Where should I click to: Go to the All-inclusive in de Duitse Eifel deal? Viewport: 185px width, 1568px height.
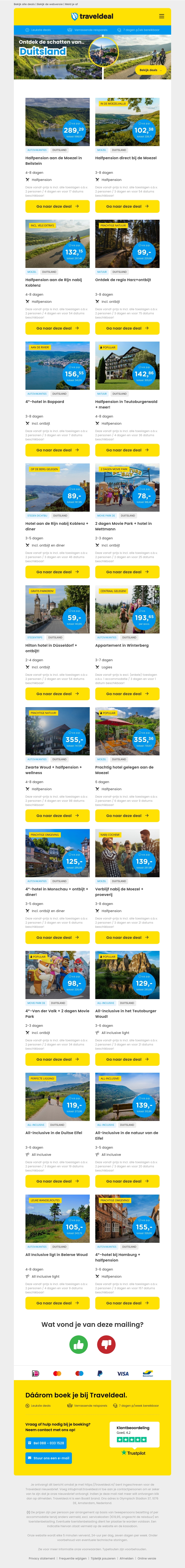tap(57, 1181)
